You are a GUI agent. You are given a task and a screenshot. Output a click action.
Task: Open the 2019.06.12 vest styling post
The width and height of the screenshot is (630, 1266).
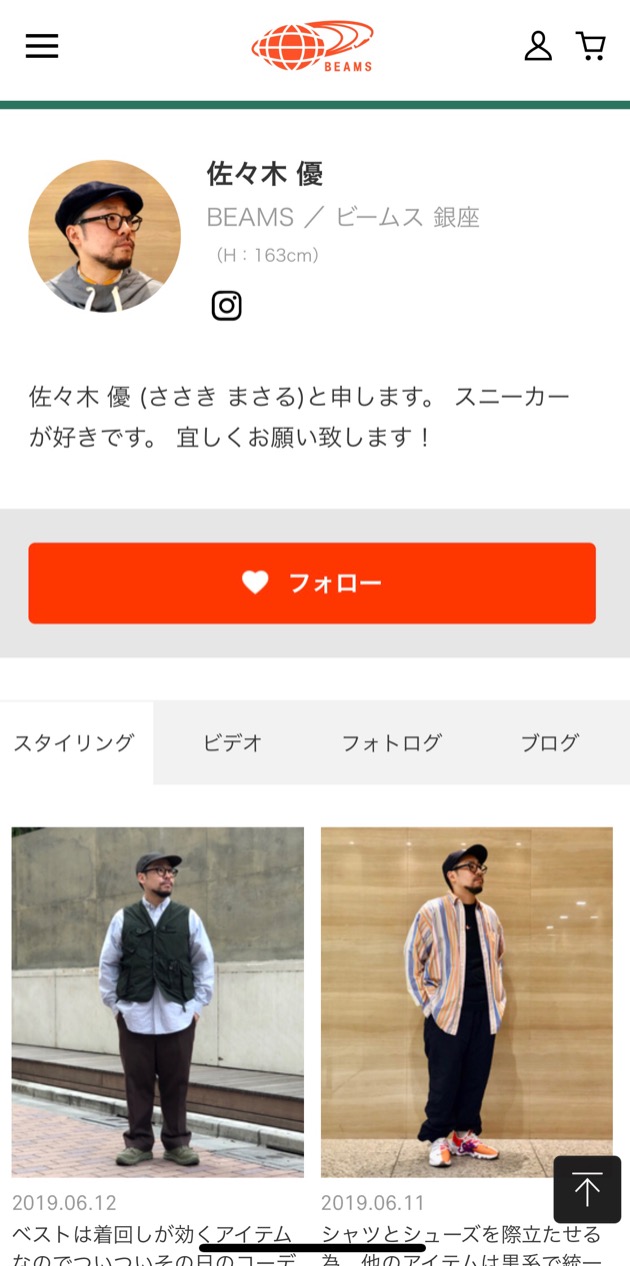(x=157, y=1001)
